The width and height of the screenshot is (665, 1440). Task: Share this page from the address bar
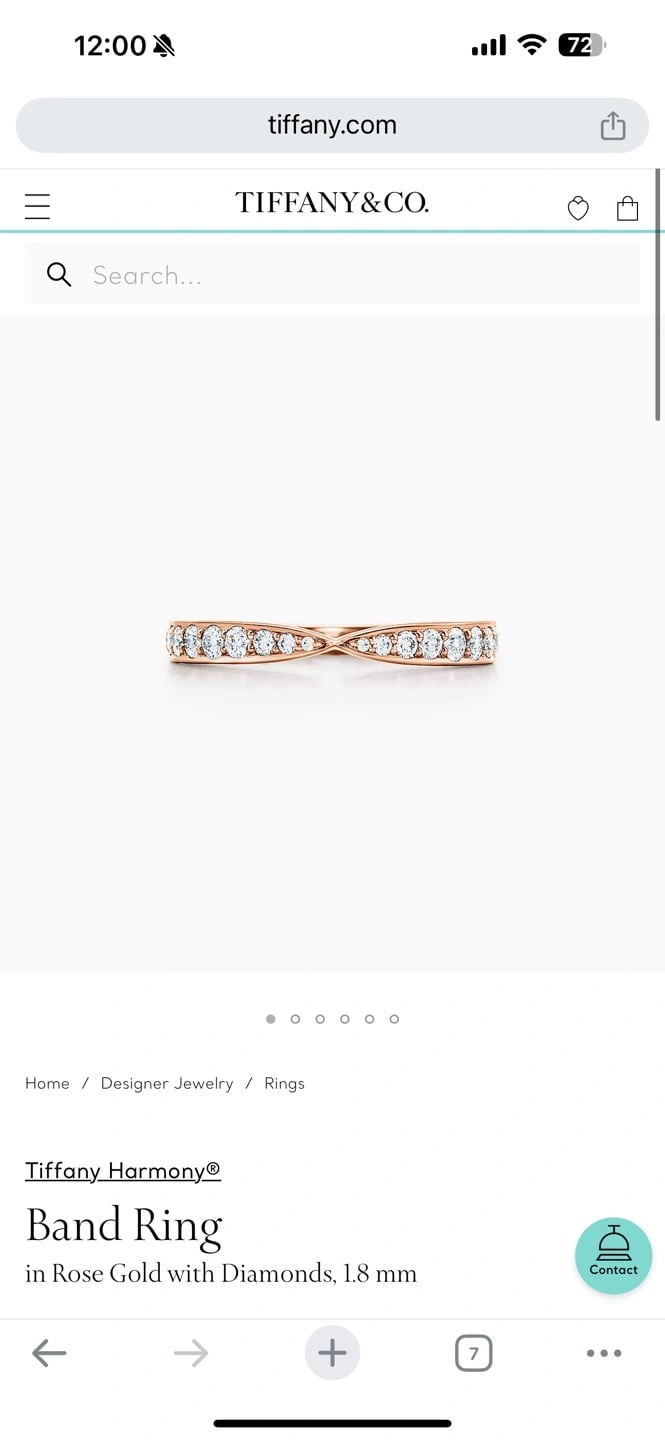click(612, 126)
